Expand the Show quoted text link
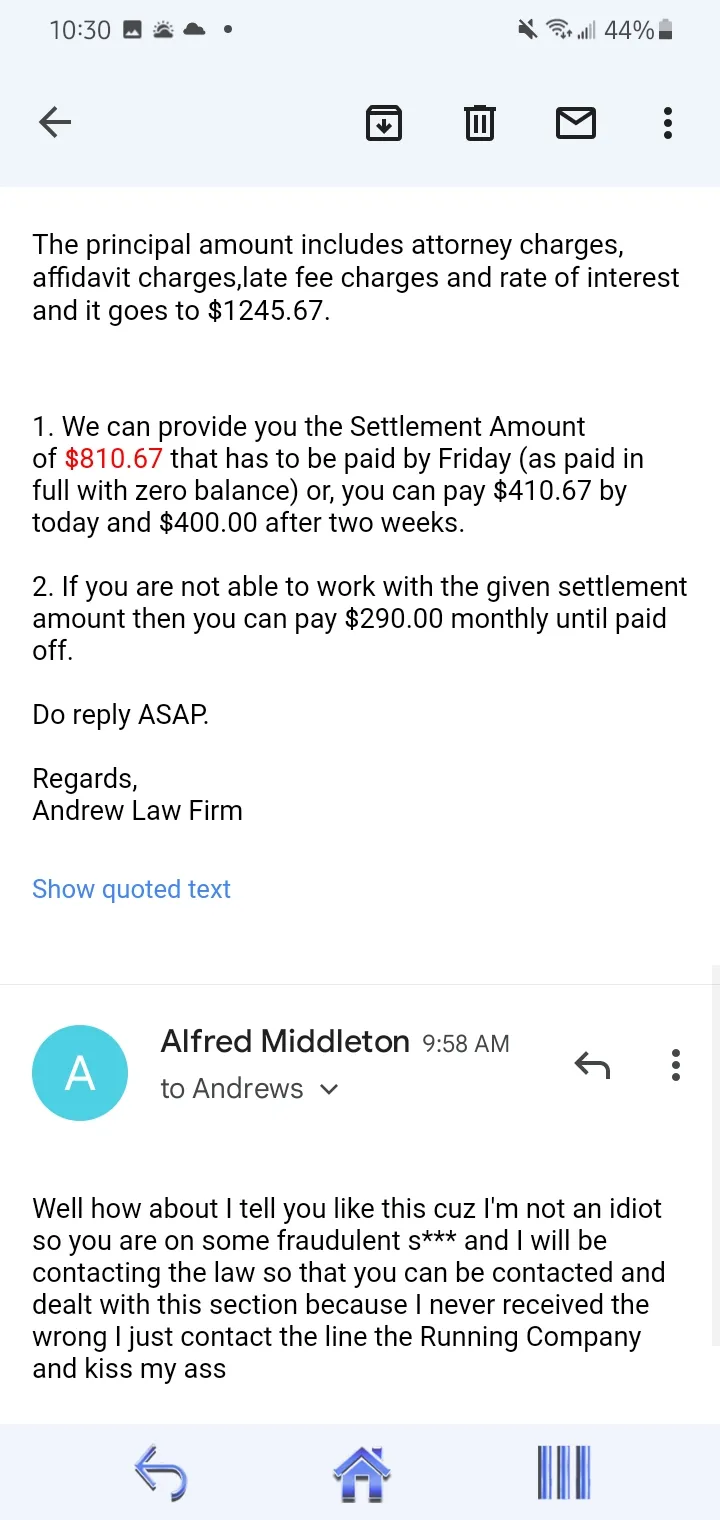720x1520 pixels. [x=131, y=889]
